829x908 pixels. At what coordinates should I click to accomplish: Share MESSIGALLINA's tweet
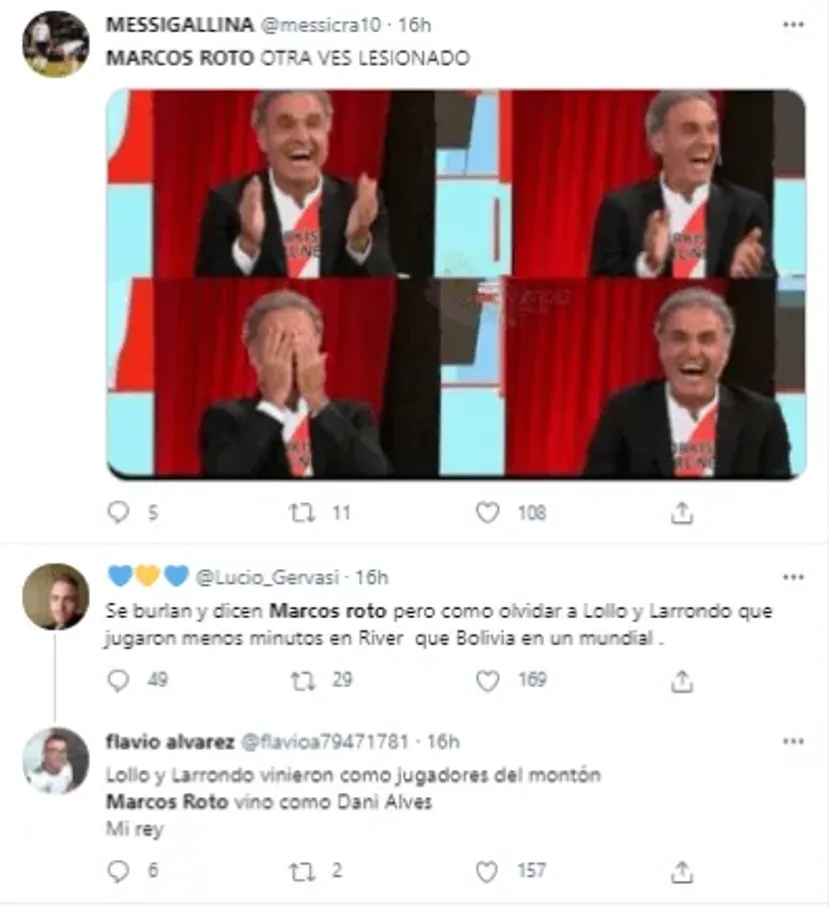pos(682,513)
